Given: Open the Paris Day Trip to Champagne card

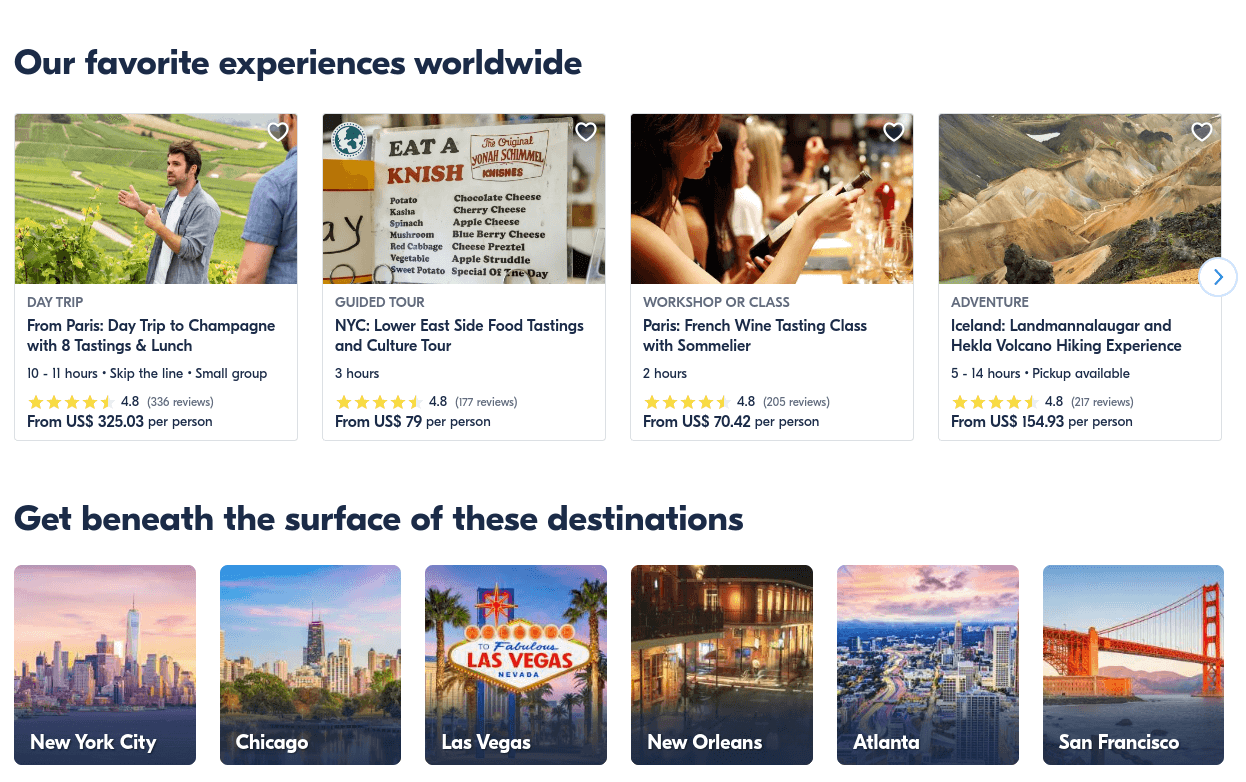Looking at the screenshot, I should click(151, 336).
